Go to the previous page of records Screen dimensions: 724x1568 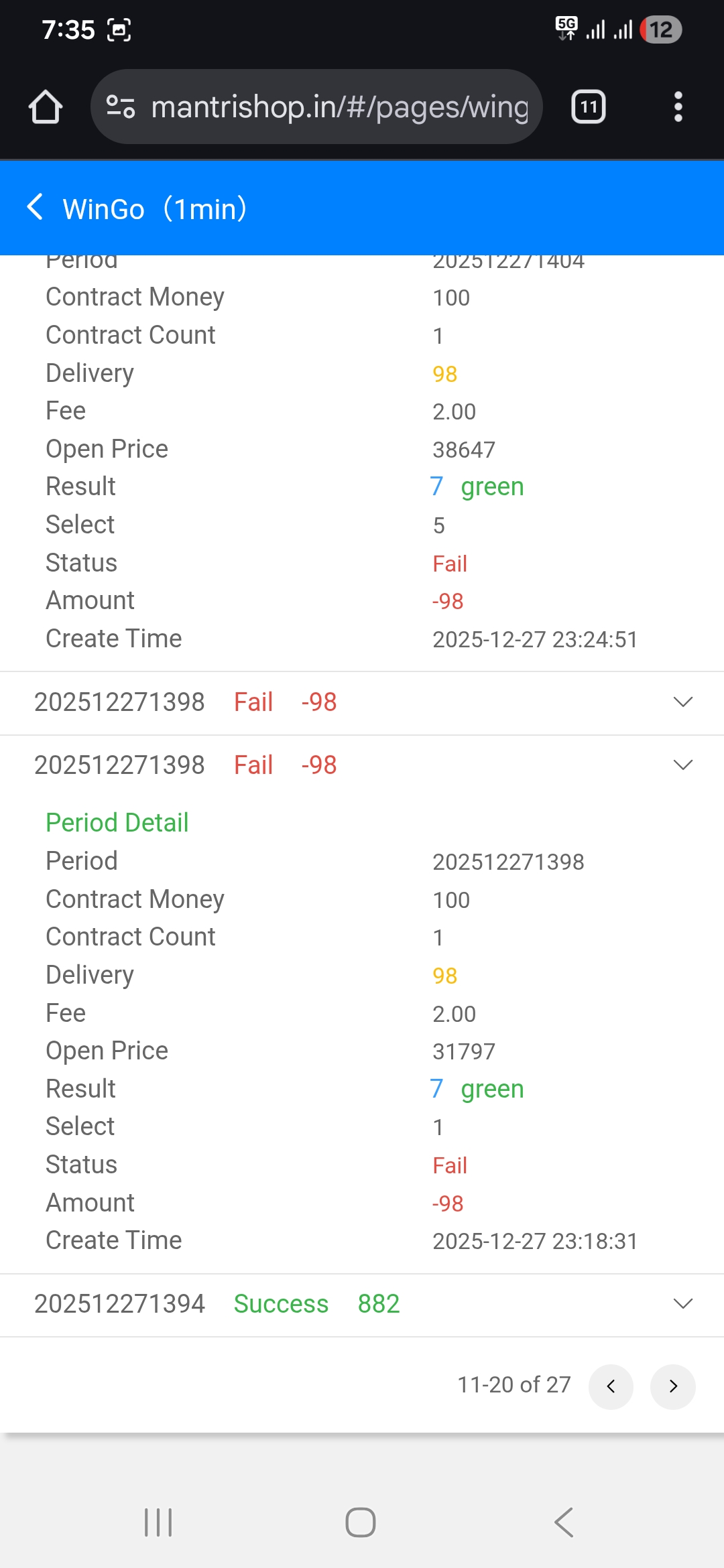611,1386
